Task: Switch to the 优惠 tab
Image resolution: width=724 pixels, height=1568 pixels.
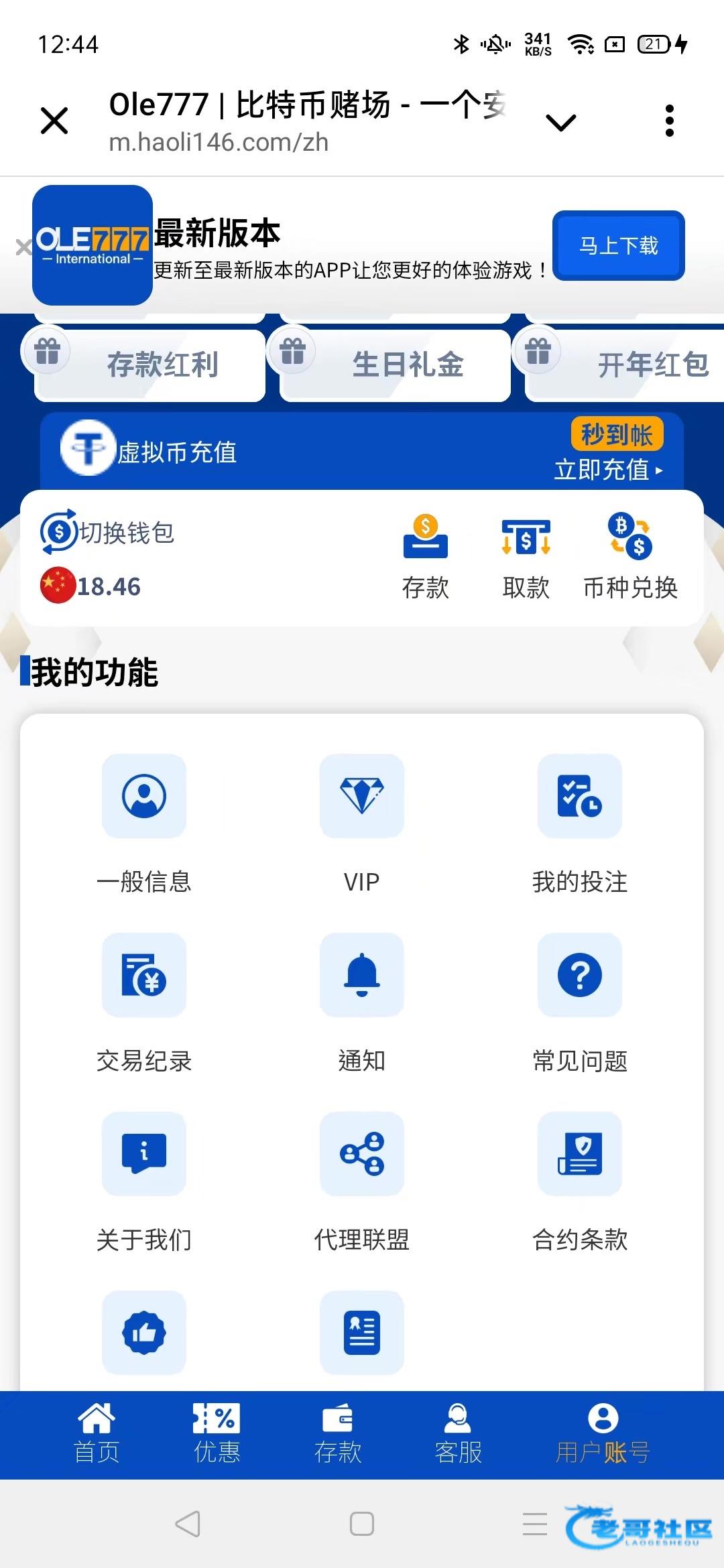Action: point(217,1434)
